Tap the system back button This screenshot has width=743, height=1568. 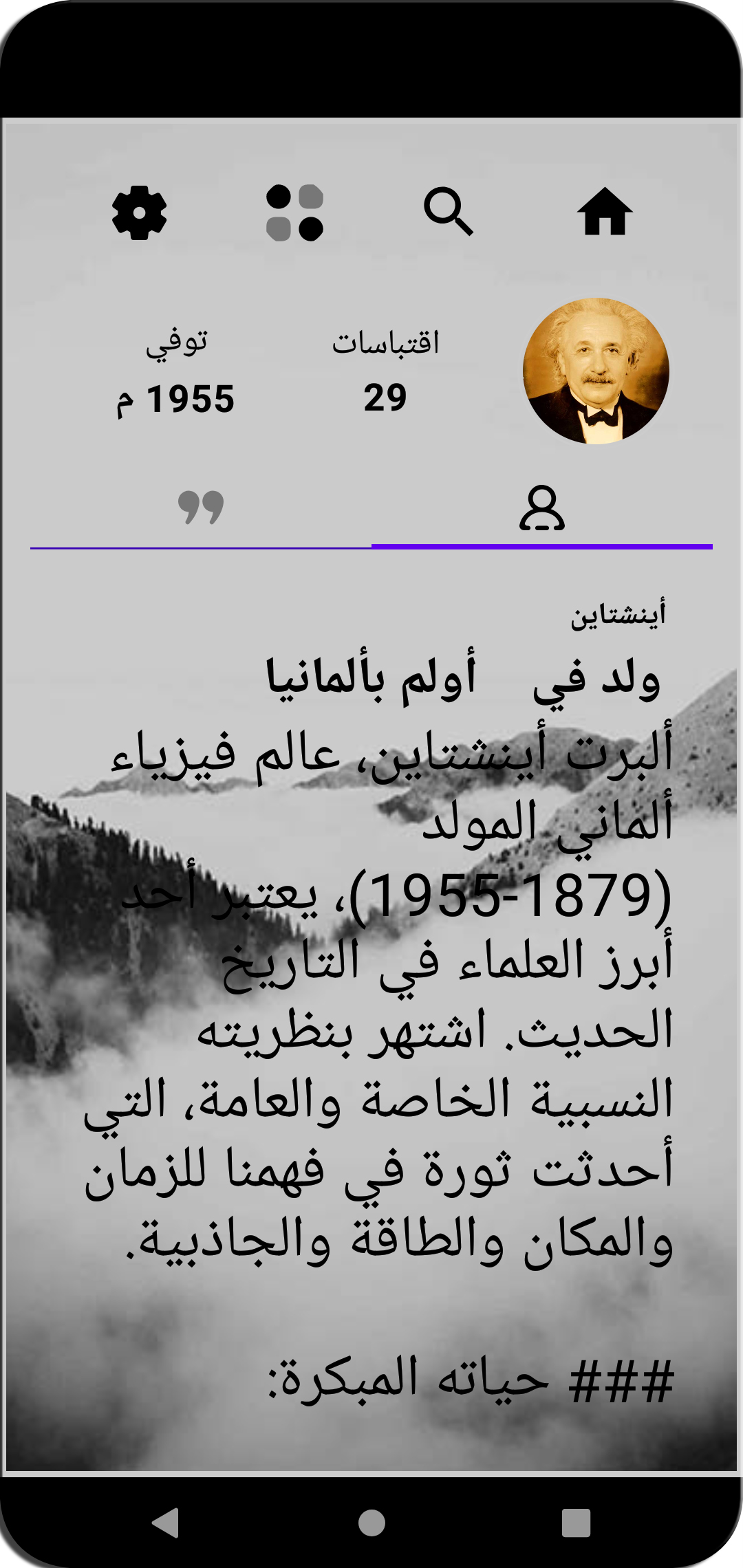click(166, 1522)
